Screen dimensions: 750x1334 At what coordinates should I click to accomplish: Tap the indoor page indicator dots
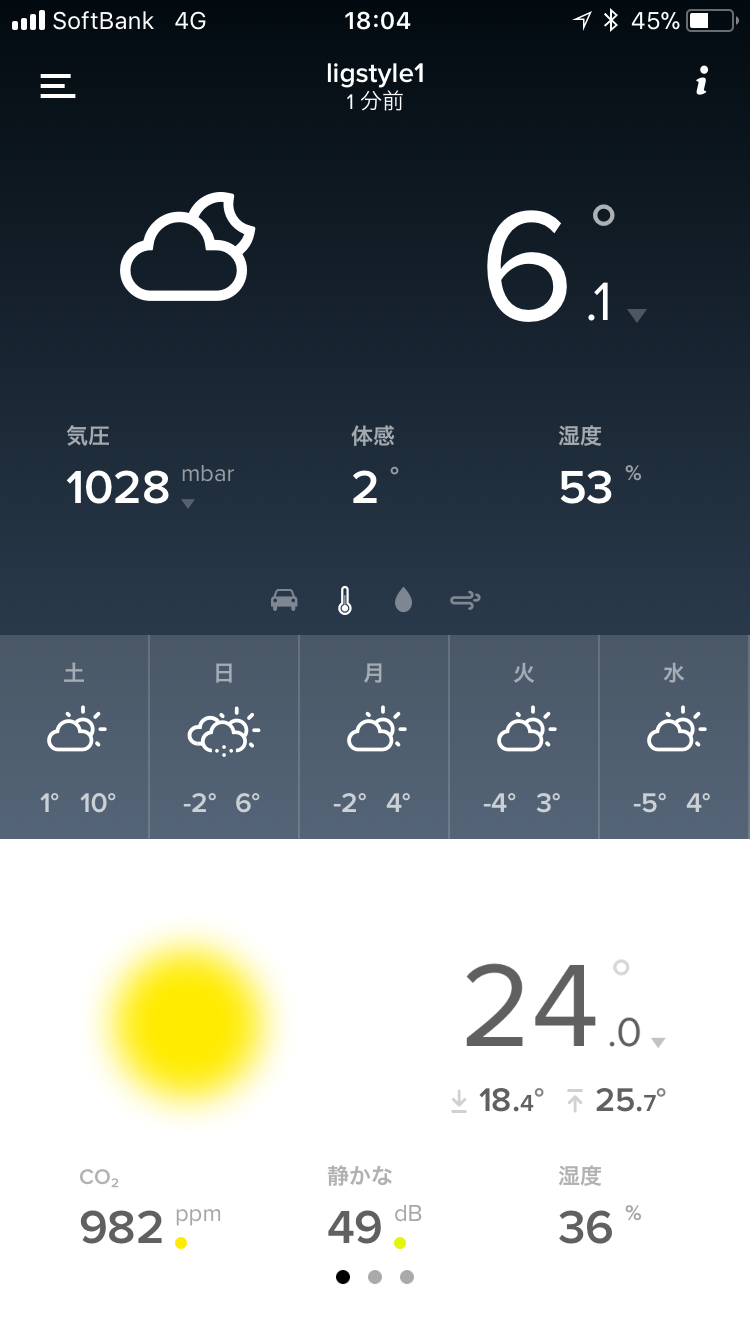tap(375, 1277)
